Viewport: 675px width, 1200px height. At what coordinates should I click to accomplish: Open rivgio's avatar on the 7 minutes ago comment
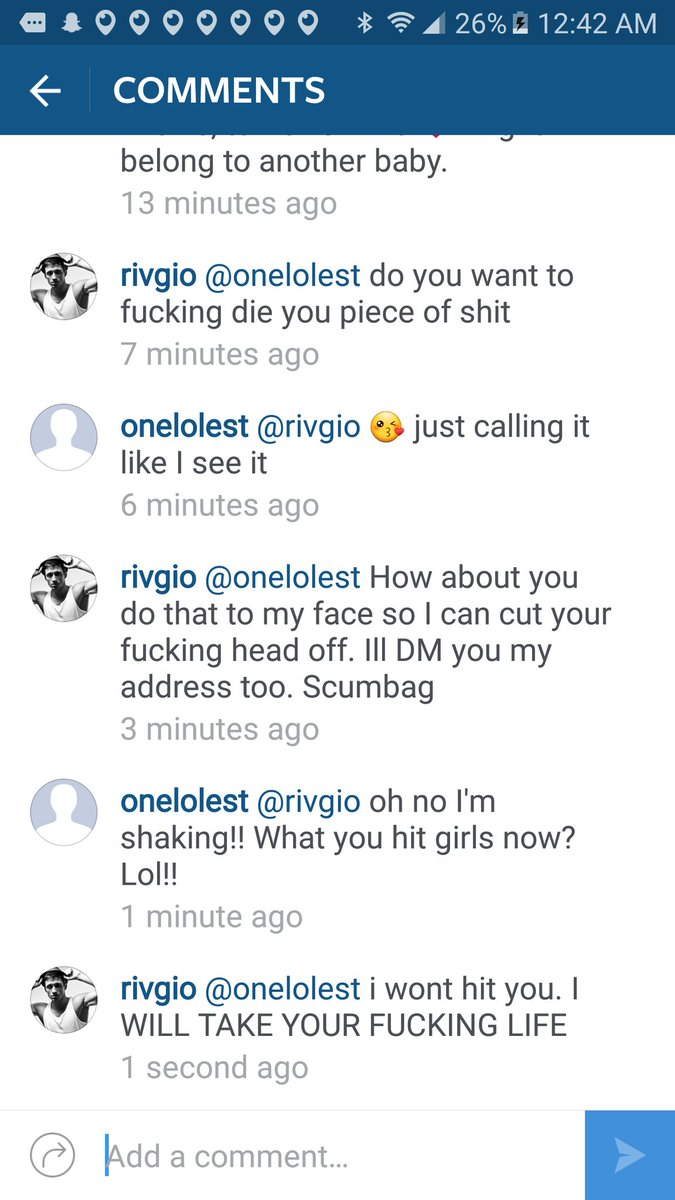pyautogui.click(x=64, y=287)
